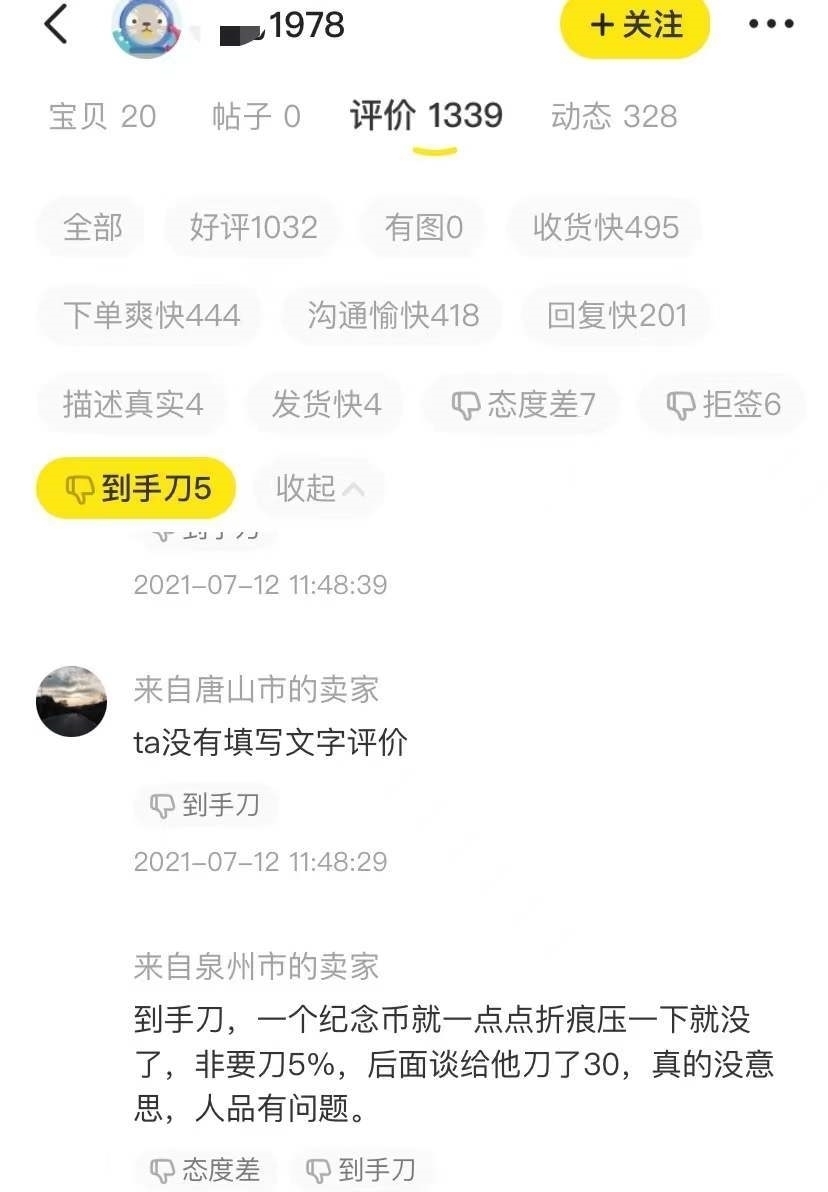Toggle the 有图0 filter on
The height and width of the screenshot is (1192, 828).
click(421, 227)
